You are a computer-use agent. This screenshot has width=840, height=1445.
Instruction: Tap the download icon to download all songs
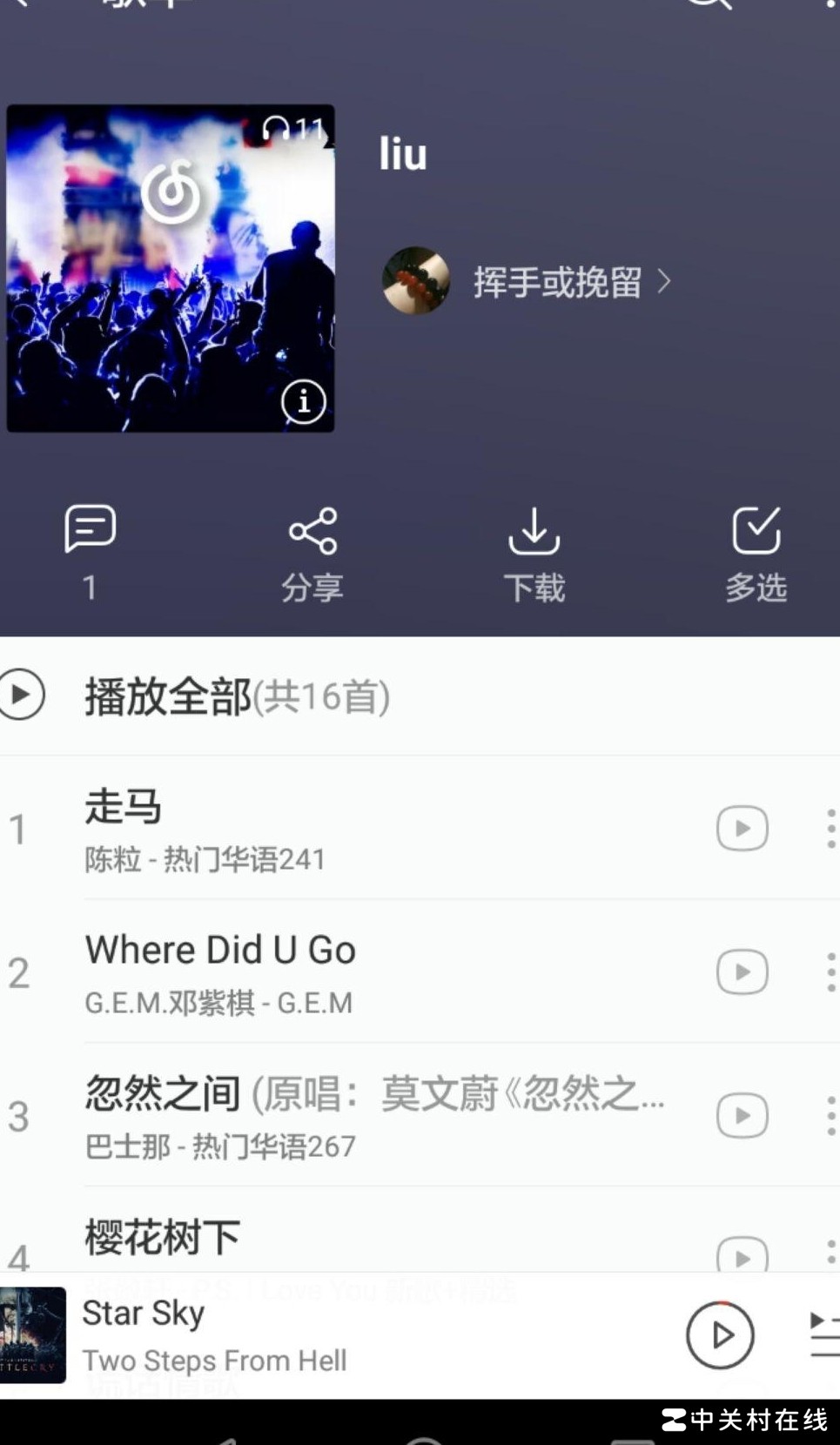coord(534,548)
